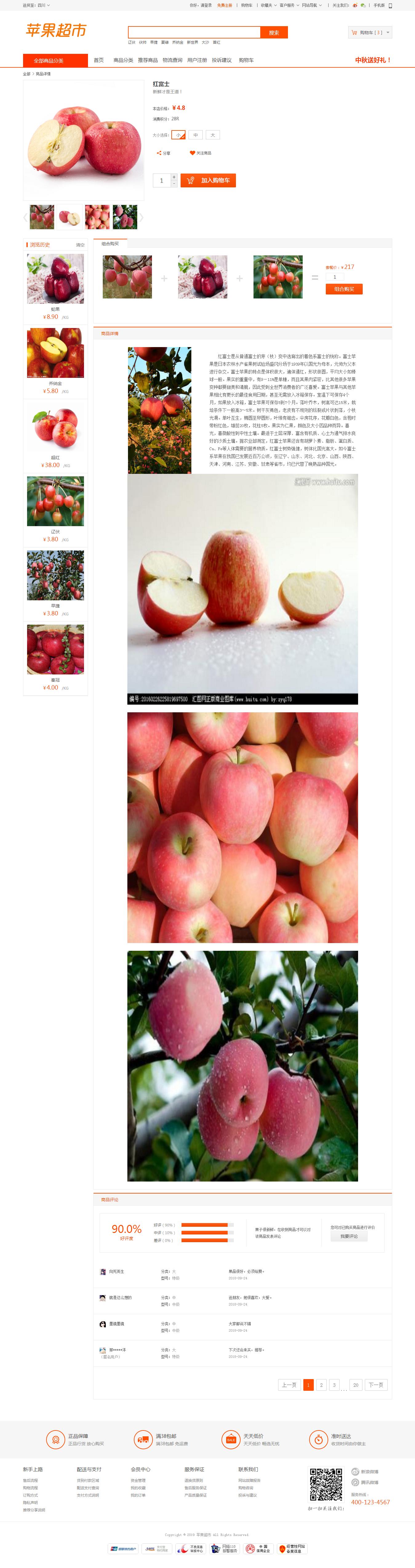
Task: Clear browsing history with 清空
Action: point(80,245)
